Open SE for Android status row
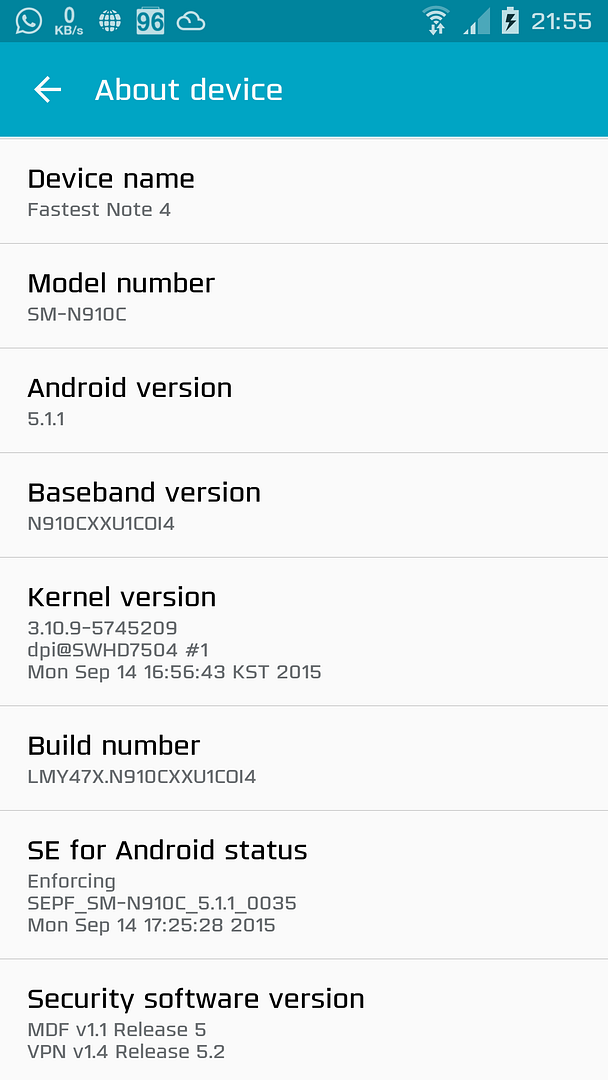 [x=304, y=885]
